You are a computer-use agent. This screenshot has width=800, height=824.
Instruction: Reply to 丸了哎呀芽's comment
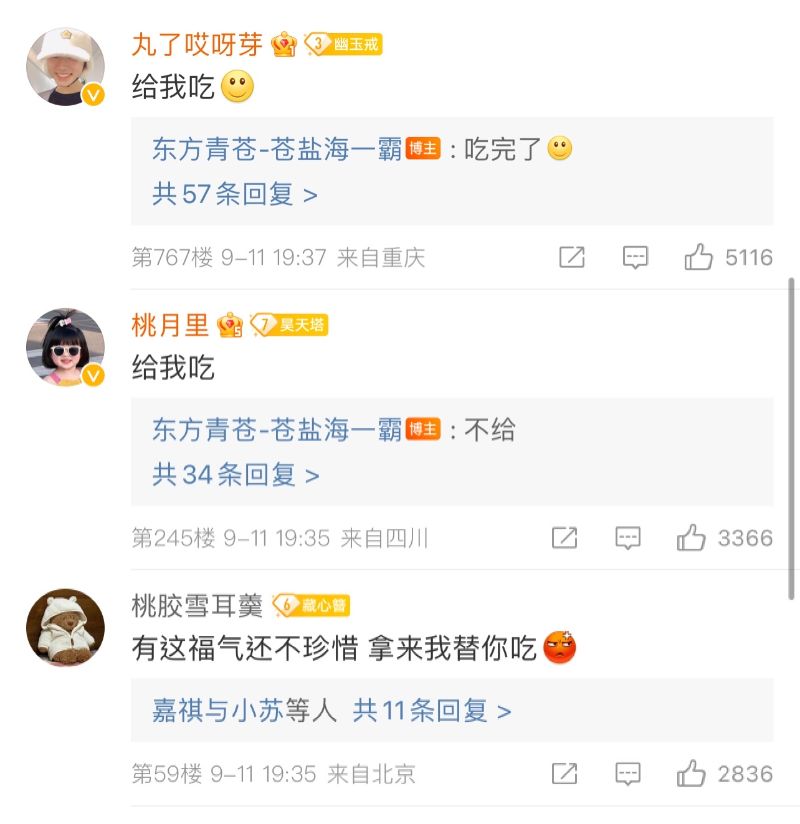pyautogui.click(x=635, y=258)
